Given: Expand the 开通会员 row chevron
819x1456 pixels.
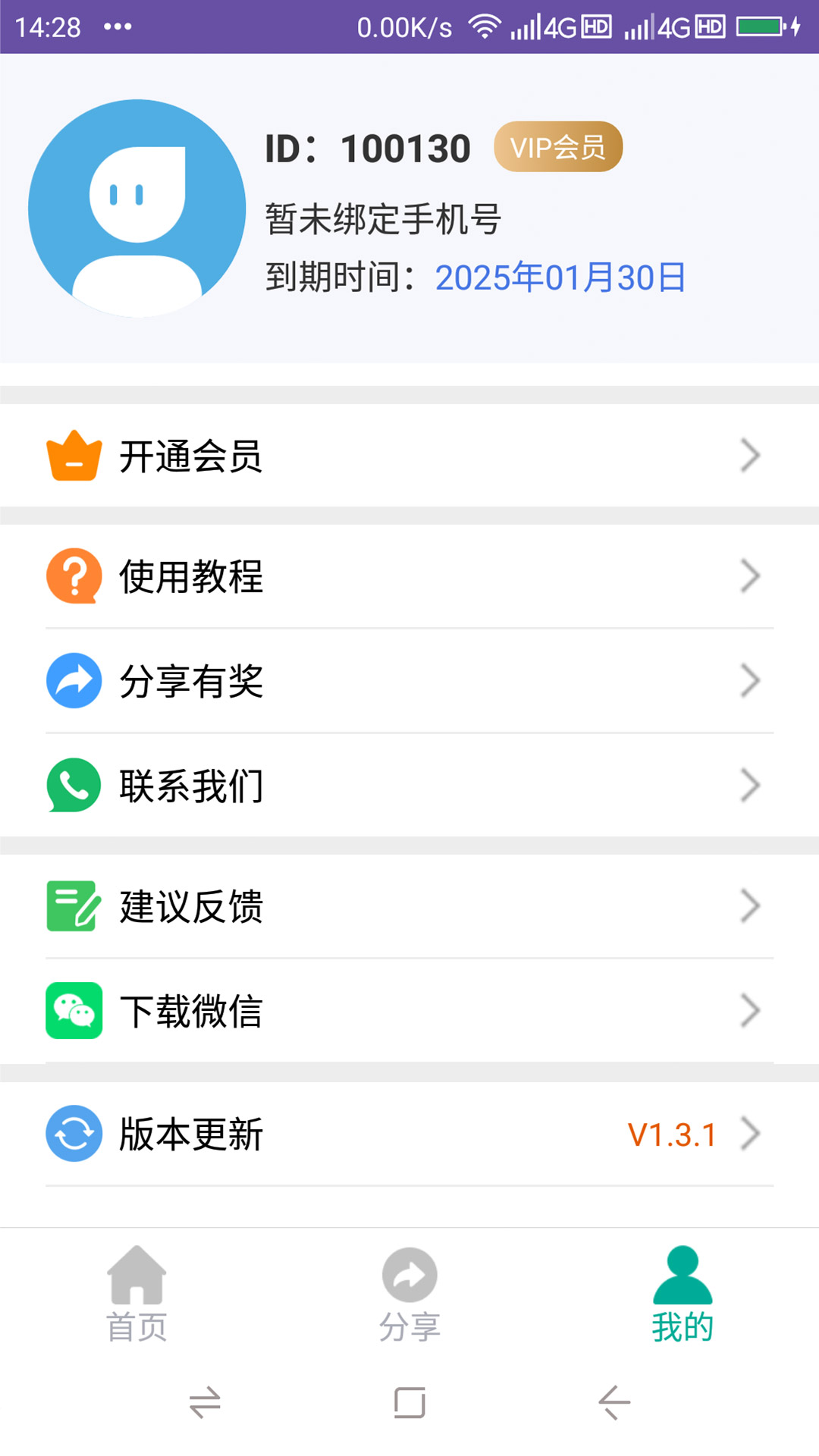Looking at the screenshot, I should coord(751,455).
